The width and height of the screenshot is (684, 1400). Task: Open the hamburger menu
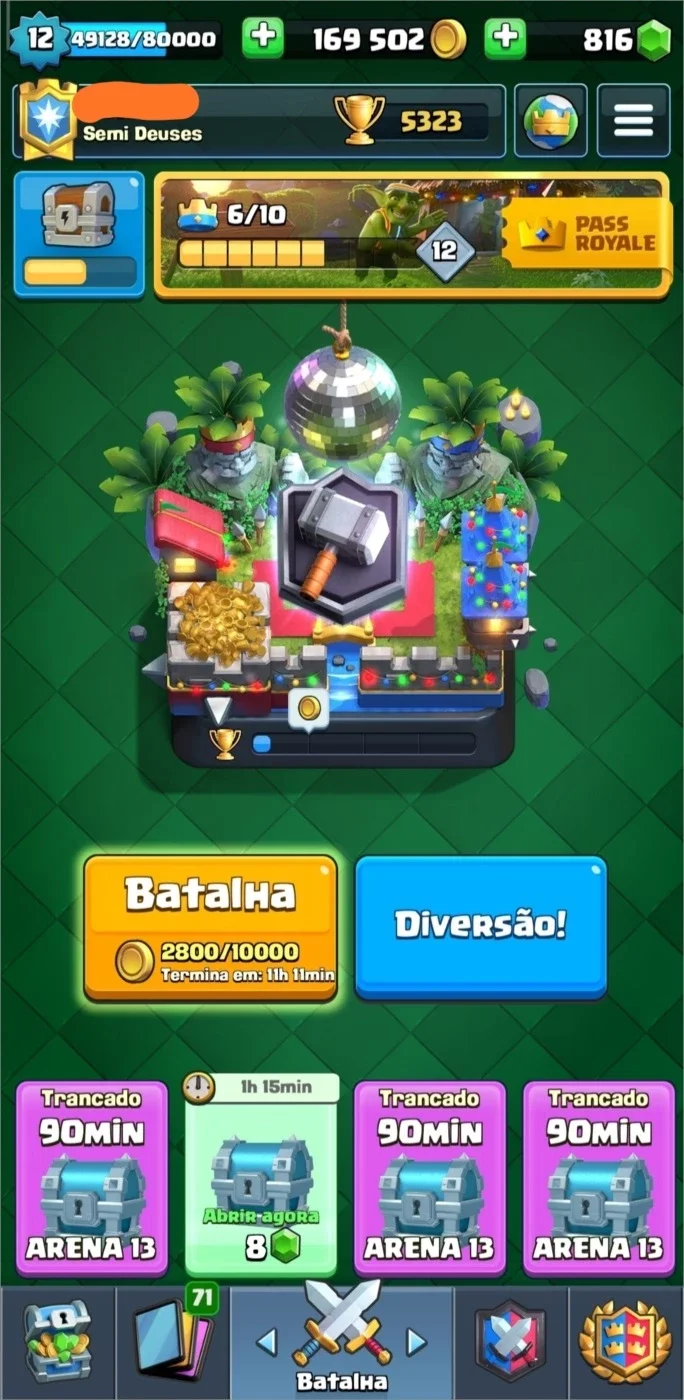pyautogui.click(x=633, y=121)
